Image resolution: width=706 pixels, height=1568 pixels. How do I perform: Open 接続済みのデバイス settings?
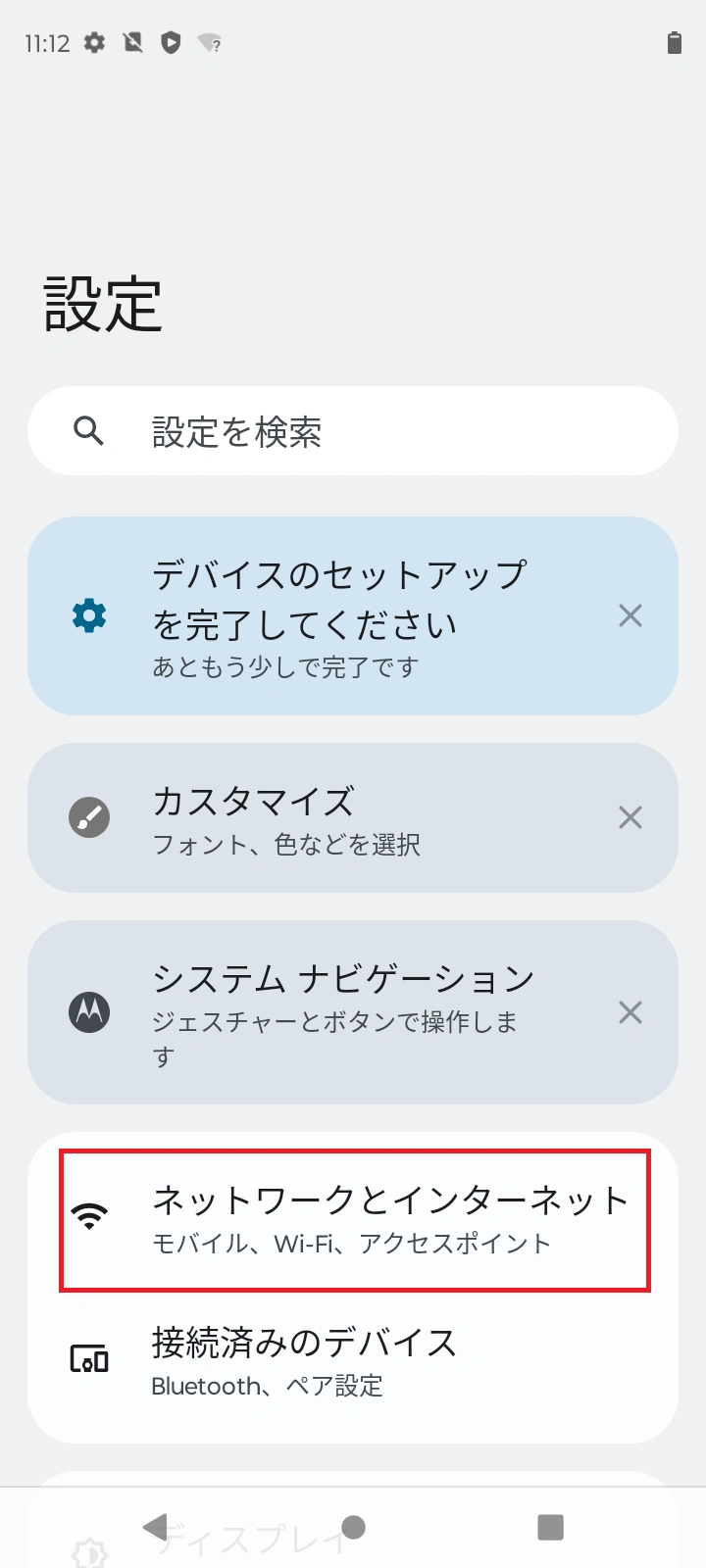[x=353, y=1360]
